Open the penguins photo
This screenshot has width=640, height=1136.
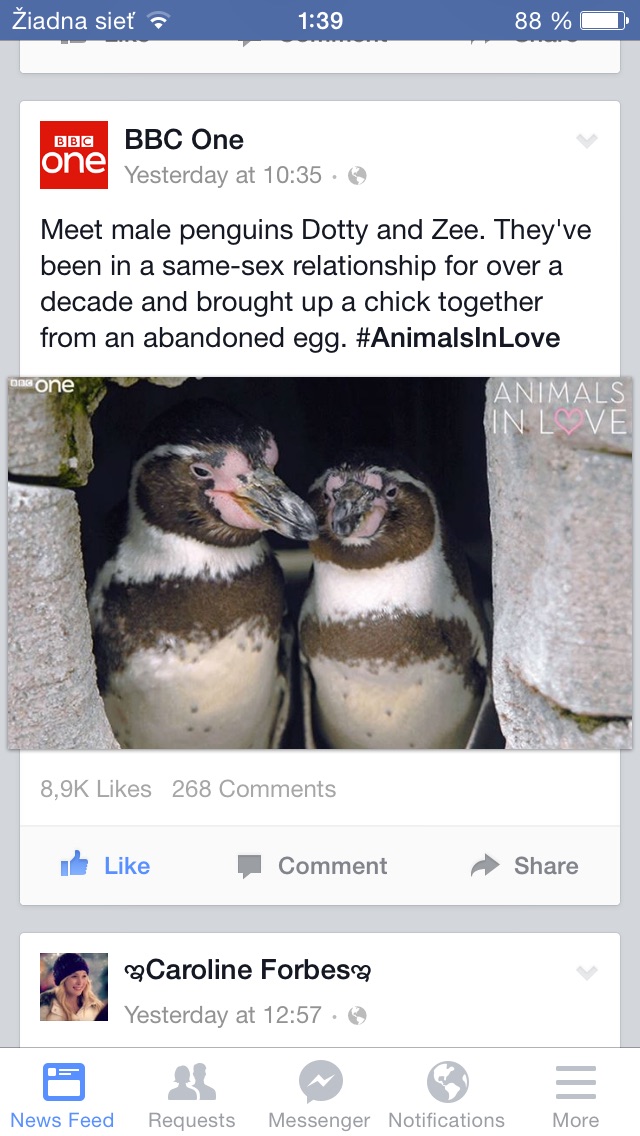click(x=320, y=562)
